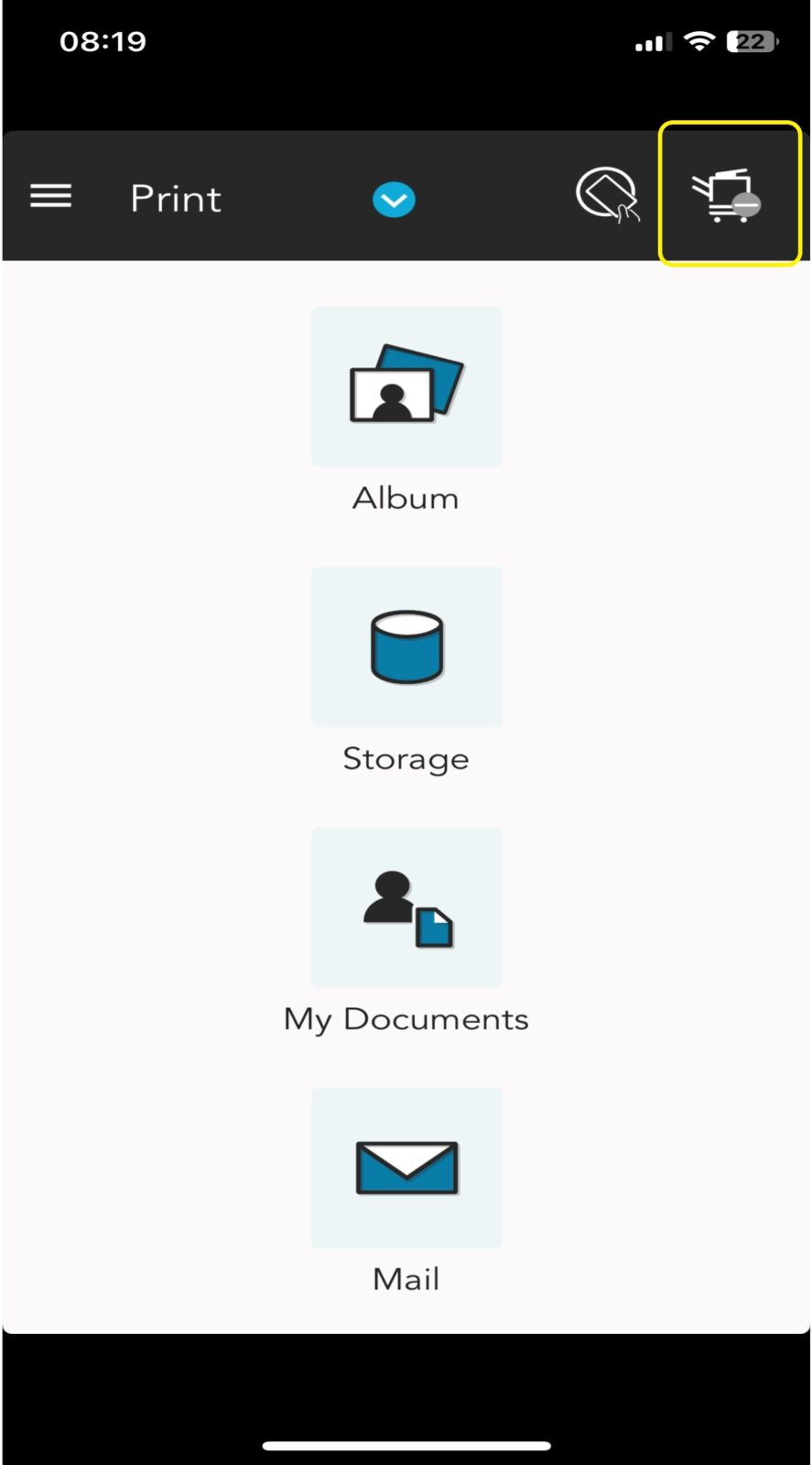This screenshot has height=1465, width=812.
Task: Open the hamburger menu
Action: (50, 196)
